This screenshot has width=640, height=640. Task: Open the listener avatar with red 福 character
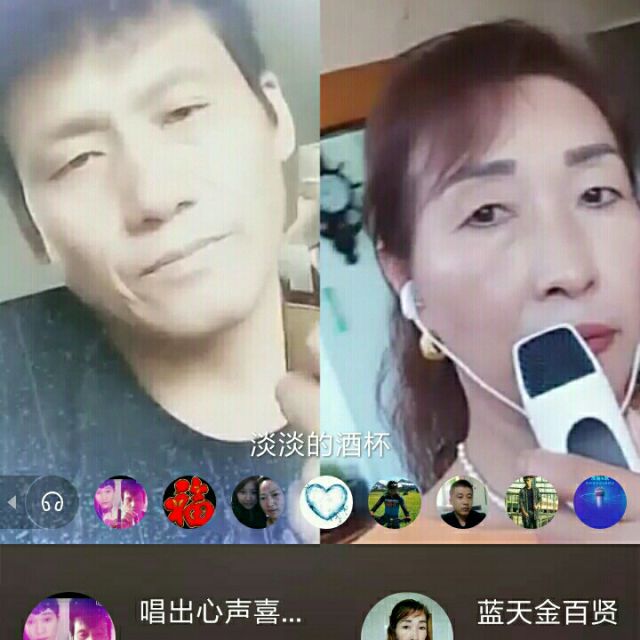click(x=190, y=502)
